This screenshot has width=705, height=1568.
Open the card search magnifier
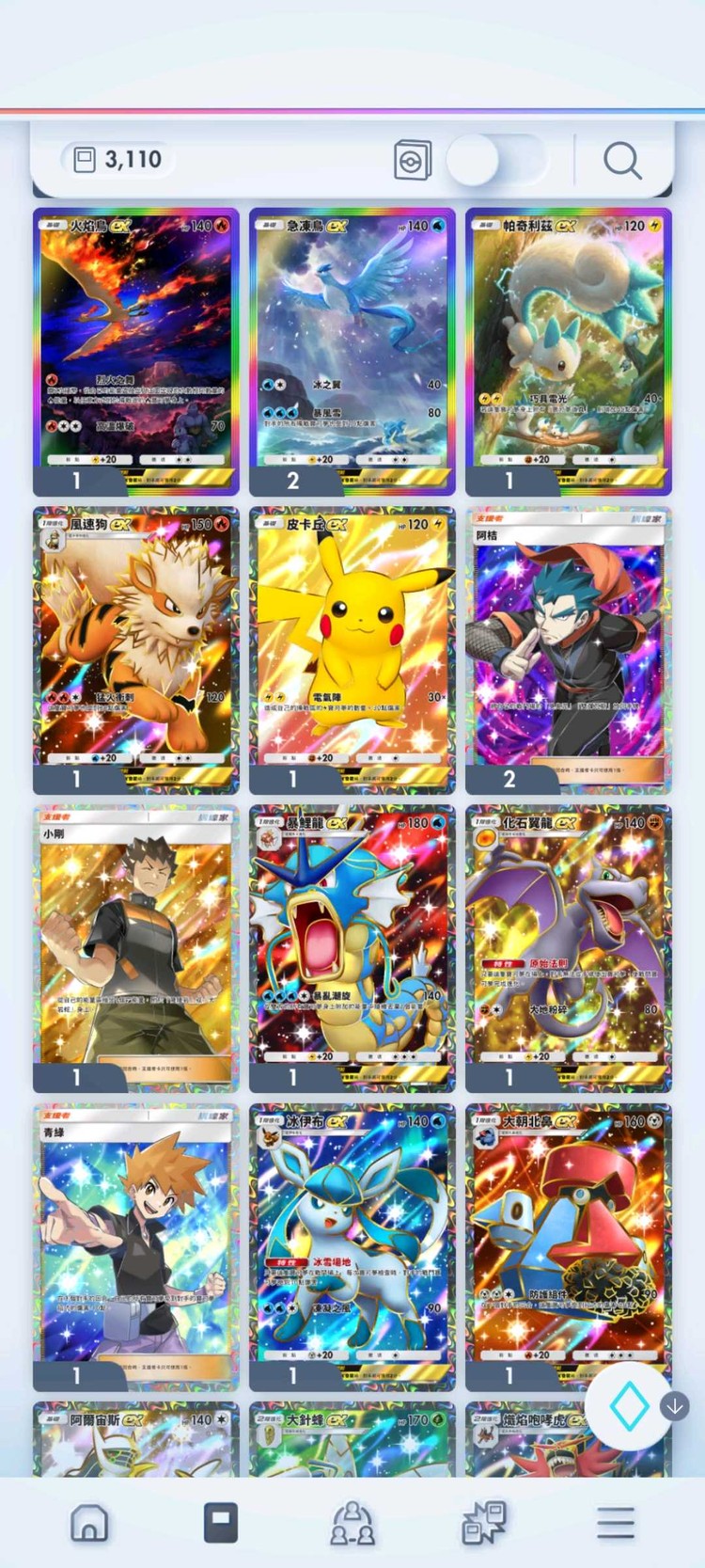622,161
